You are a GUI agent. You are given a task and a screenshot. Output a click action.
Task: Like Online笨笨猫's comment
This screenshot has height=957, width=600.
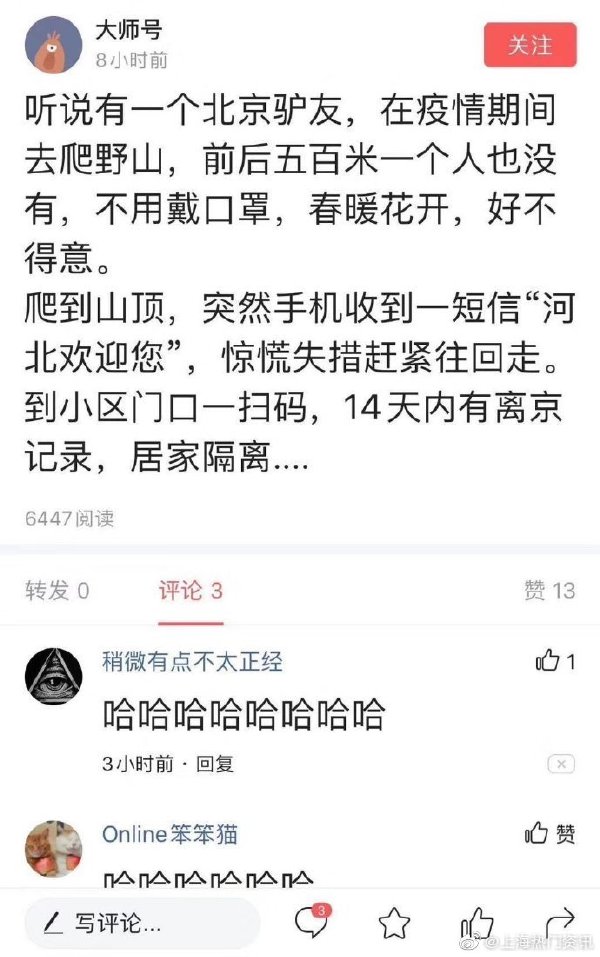pos(550,834)
